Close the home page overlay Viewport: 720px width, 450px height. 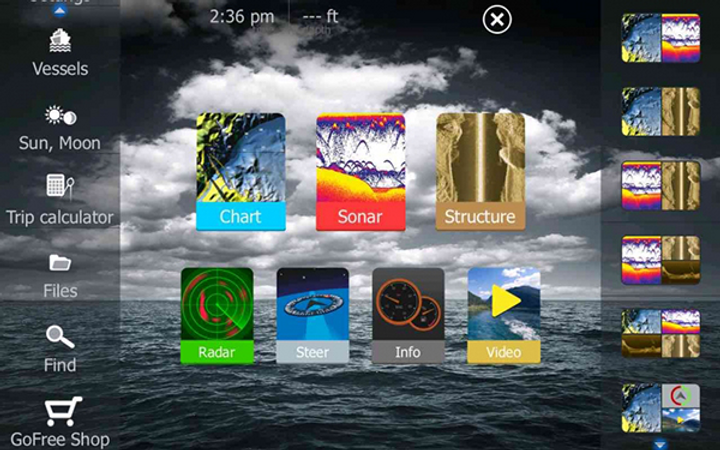pos(497,20)
